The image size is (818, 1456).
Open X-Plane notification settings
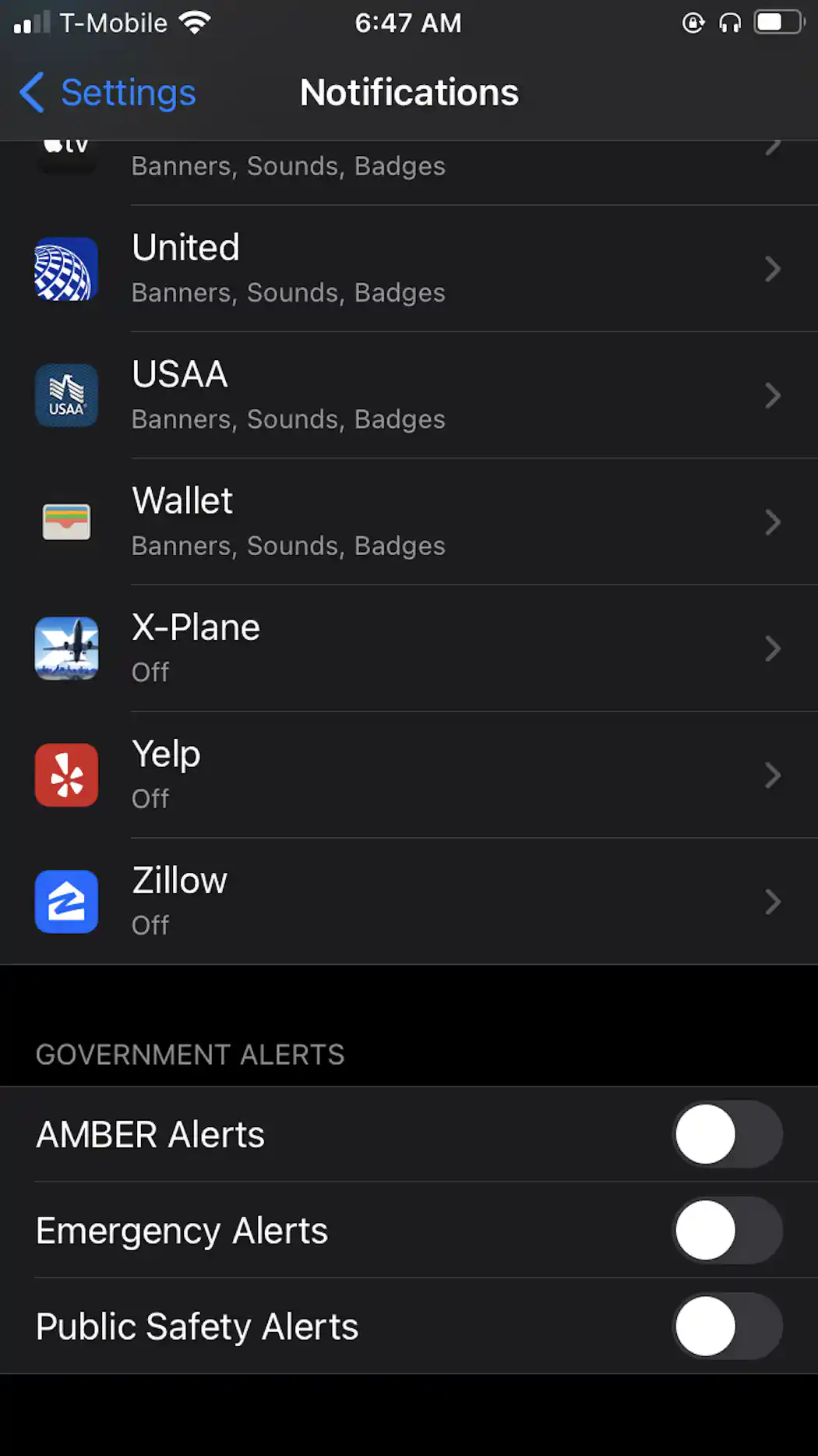click(x=409, y=648)
